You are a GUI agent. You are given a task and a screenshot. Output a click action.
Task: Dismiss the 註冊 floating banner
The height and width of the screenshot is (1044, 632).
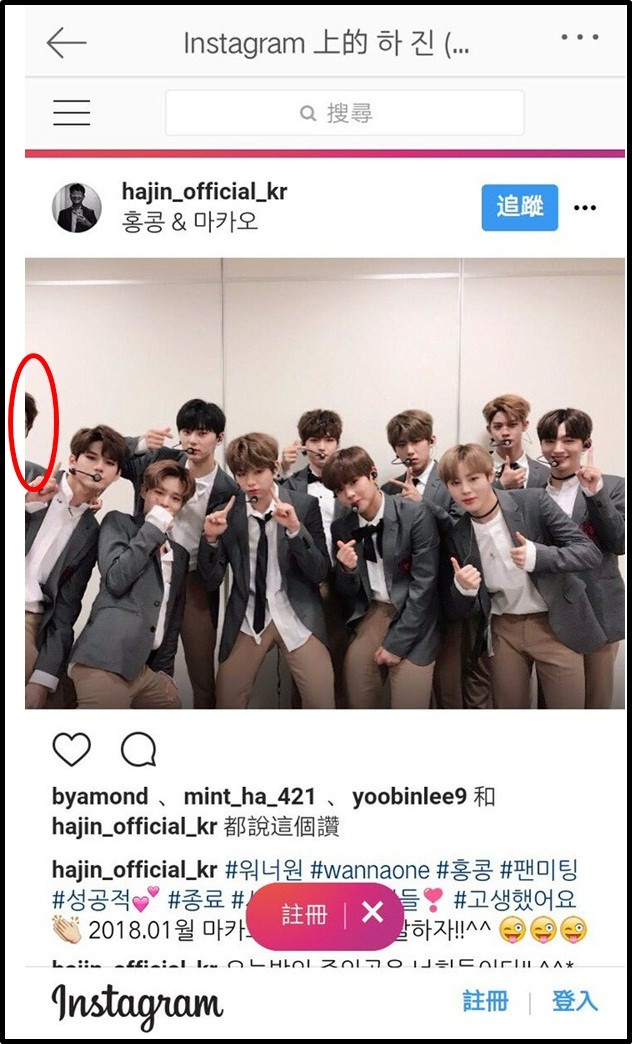[372, 913]
